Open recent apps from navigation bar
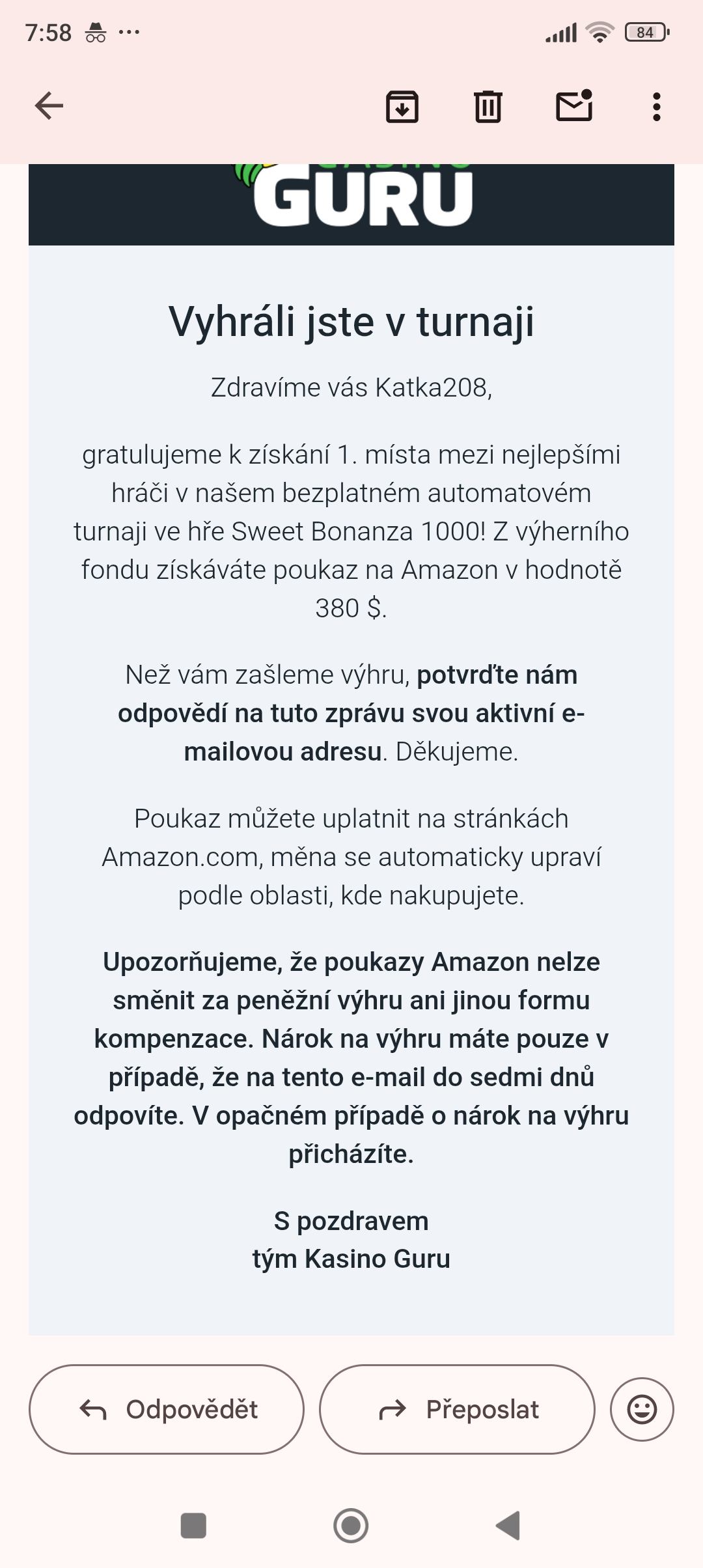 click(193, 1525)
